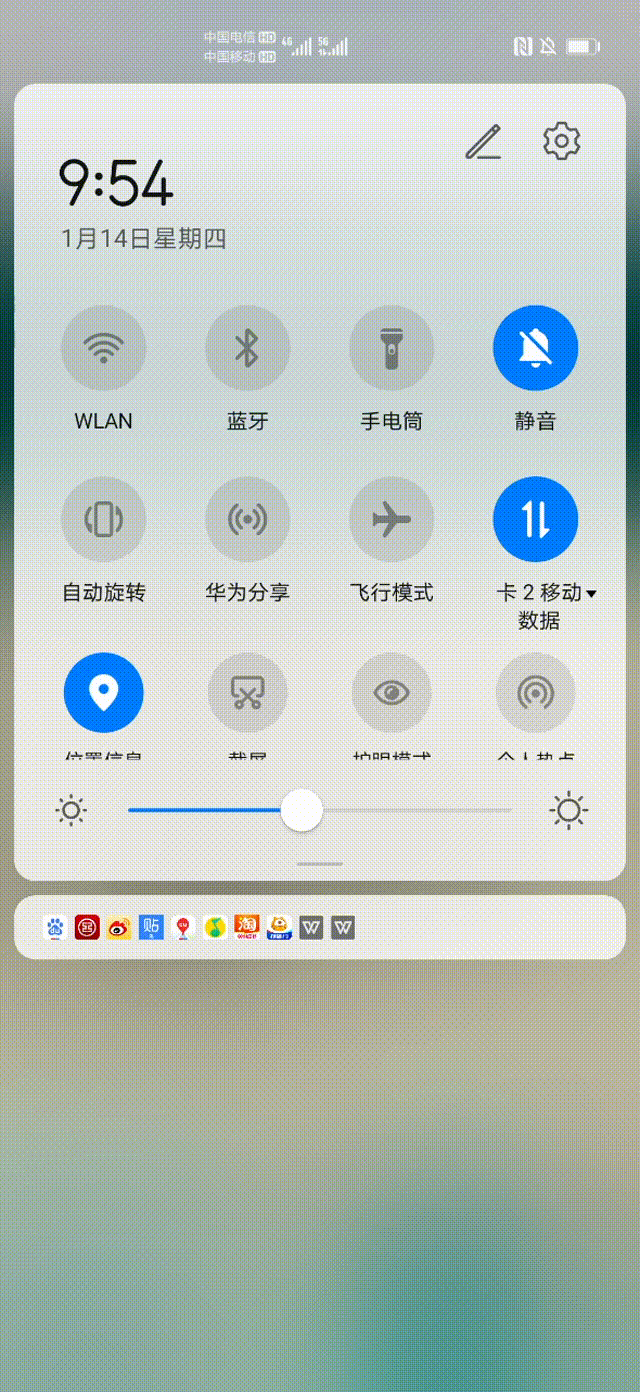
Task: Turn on the flashlight (手电筒)
Action: pyautogui.click(x=391, y=348)
